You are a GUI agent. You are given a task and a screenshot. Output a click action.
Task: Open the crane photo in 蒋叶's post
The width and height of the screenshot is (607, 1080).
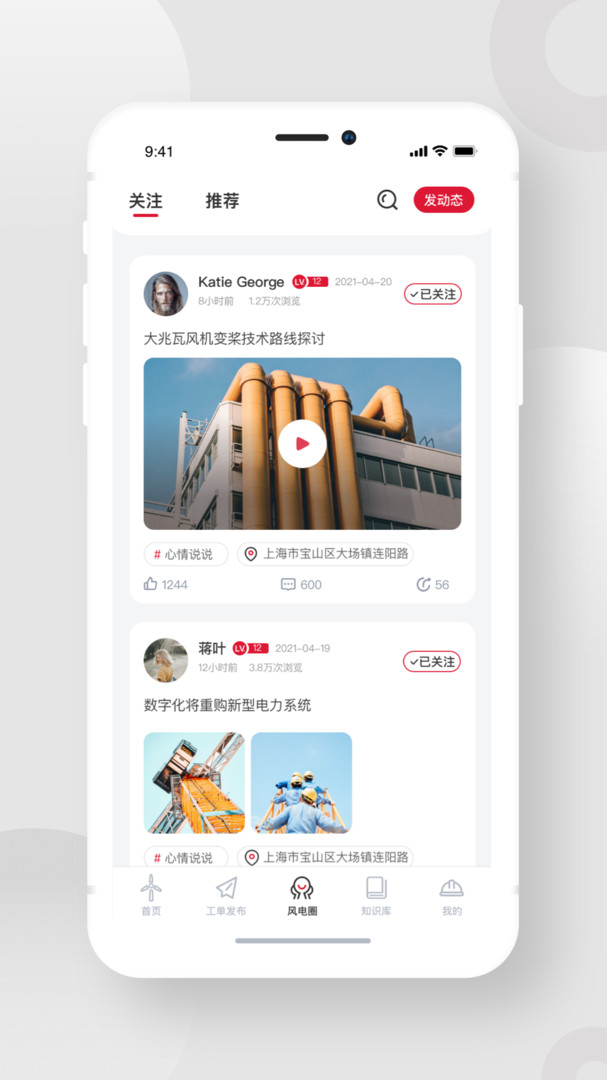tap(194, 782)
